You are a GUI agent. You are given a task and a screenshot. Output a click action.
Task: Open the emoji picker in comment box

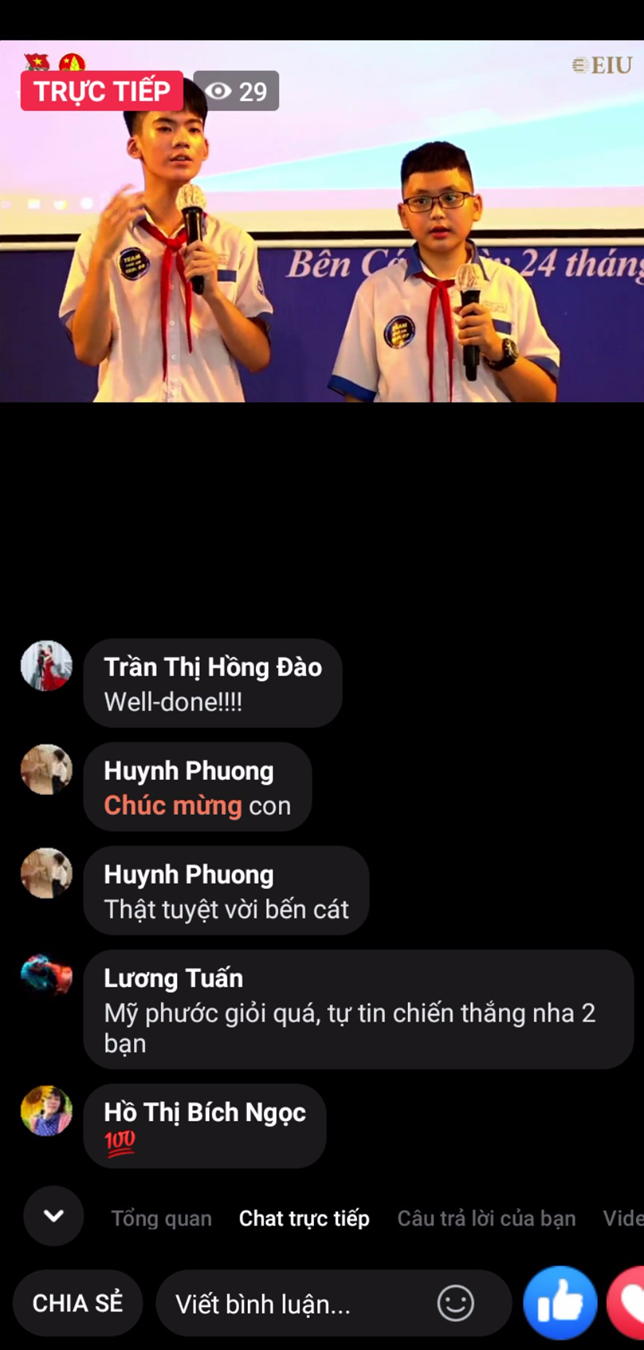(x=455, y=1303)
